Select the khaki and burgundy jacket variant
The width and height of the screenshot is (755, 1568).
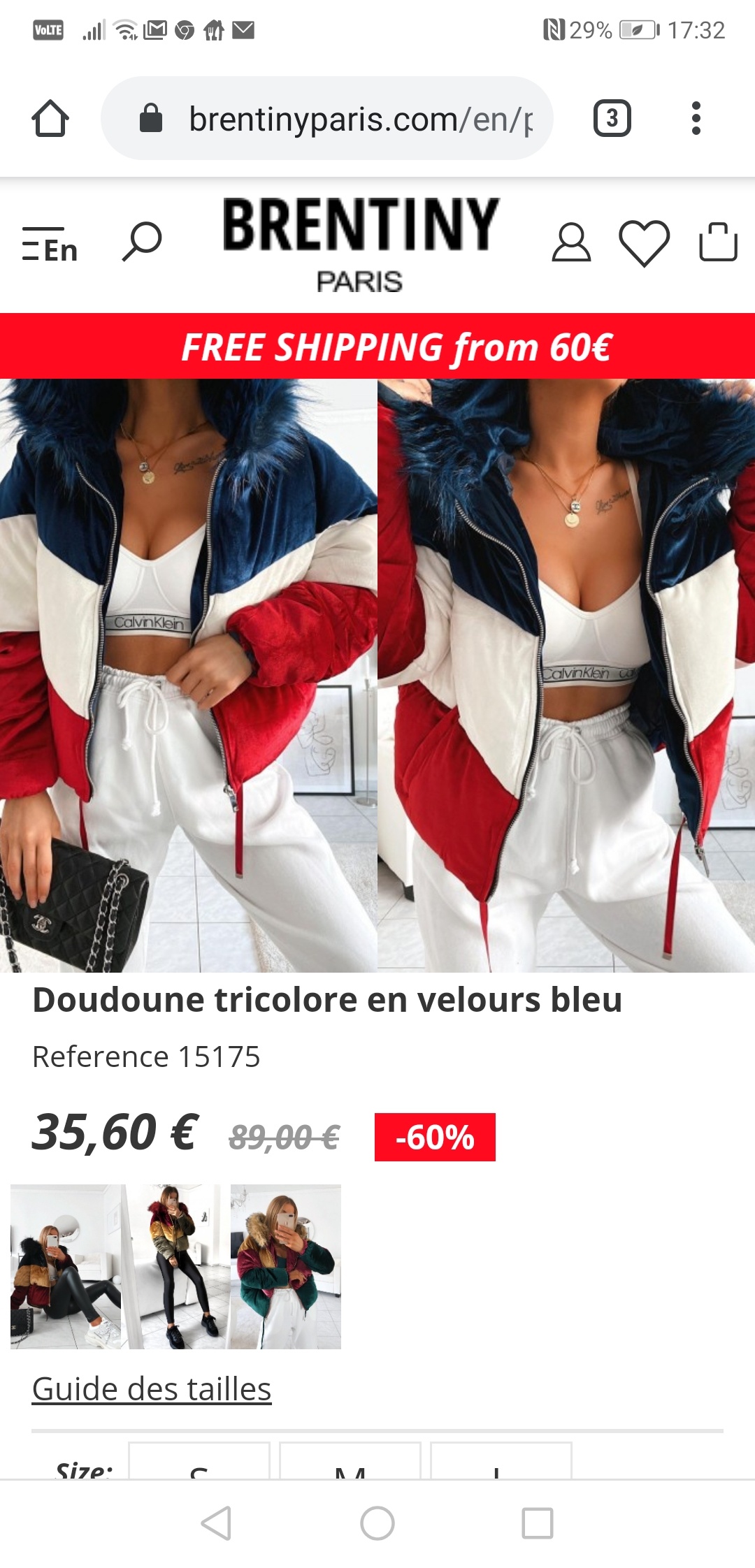[x=176, y=1266]
